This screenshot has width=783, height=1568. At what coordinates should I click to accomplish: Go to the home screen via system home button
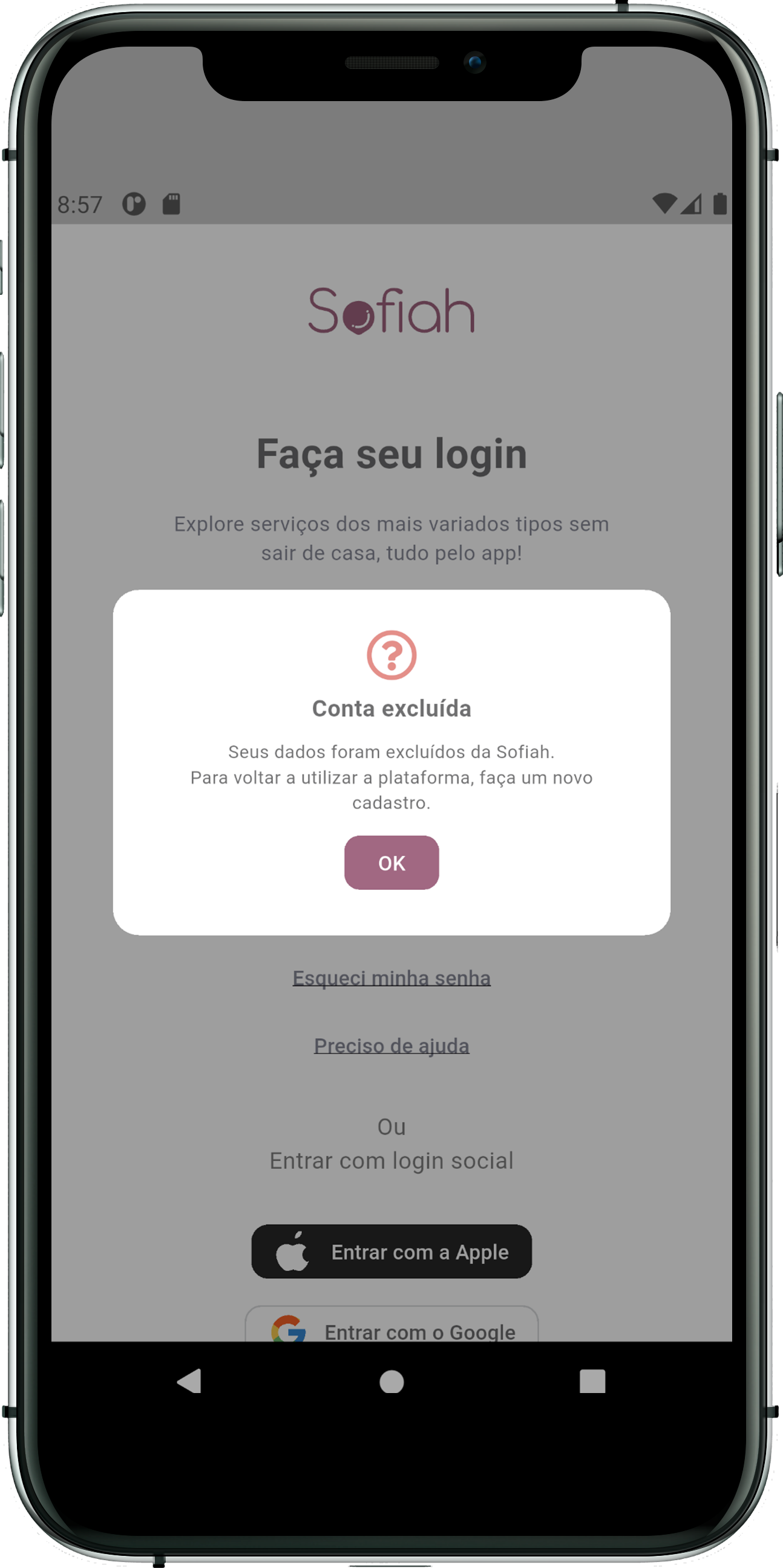[x=391, y=1381]
